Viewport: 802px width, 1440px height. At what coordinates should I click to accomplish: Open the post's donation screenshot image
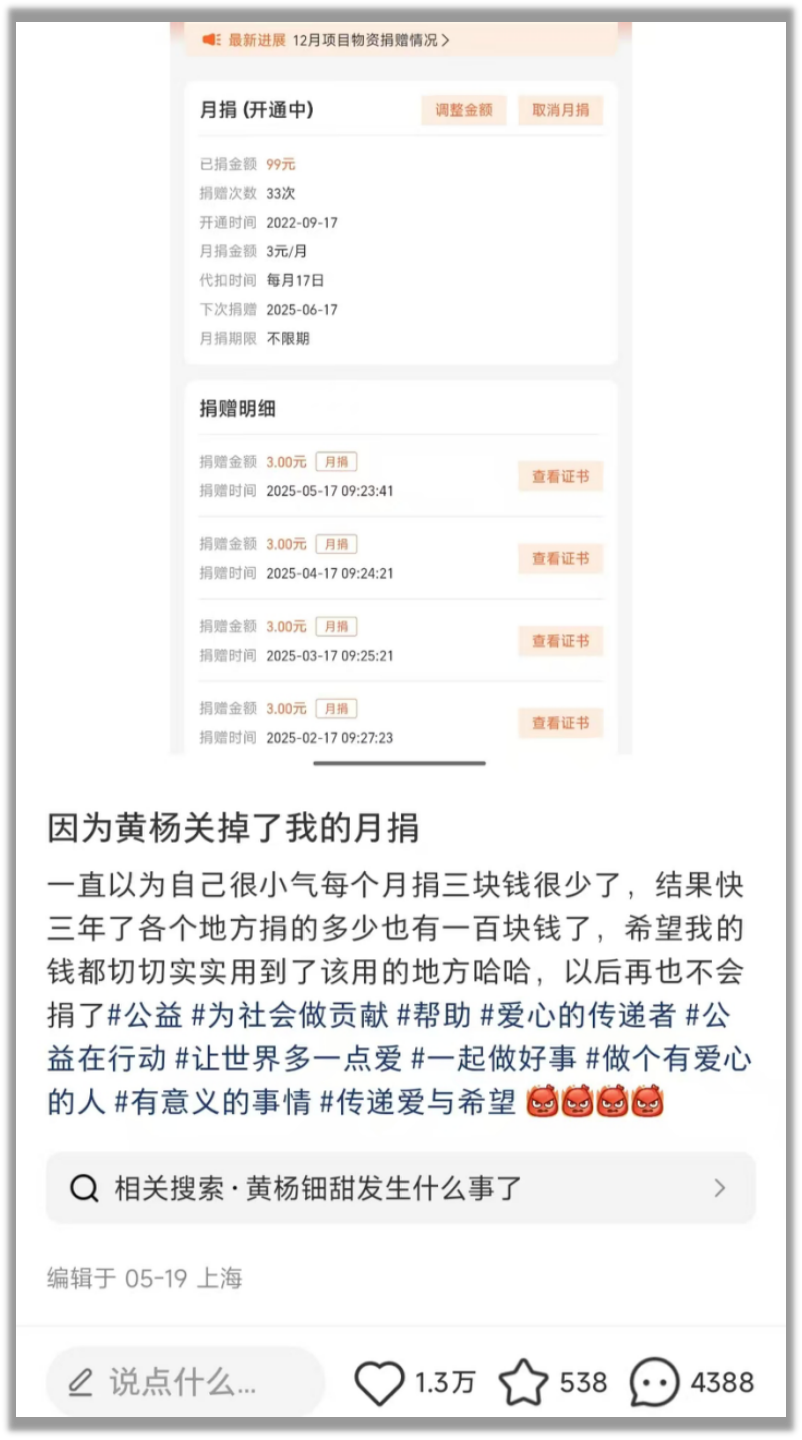[400, 390]
